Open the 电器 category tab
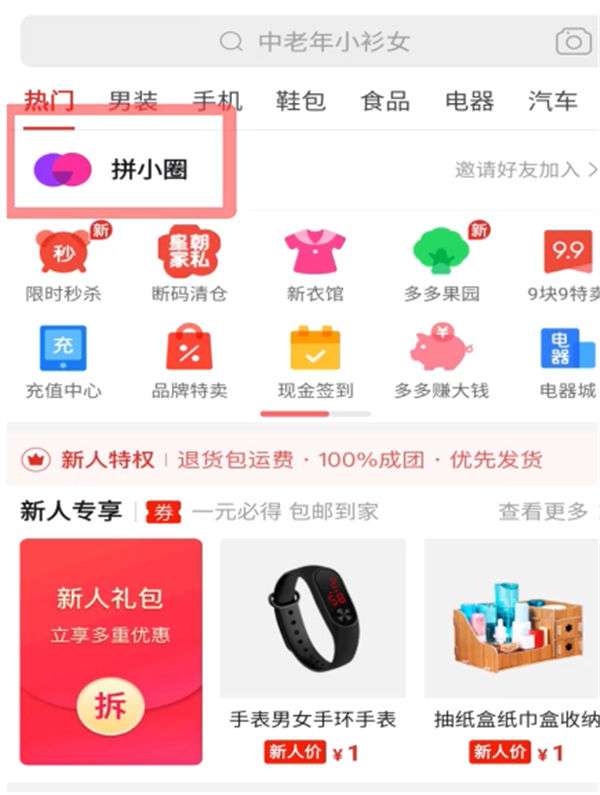The image size is (600, 795). (x=469, y=101)
